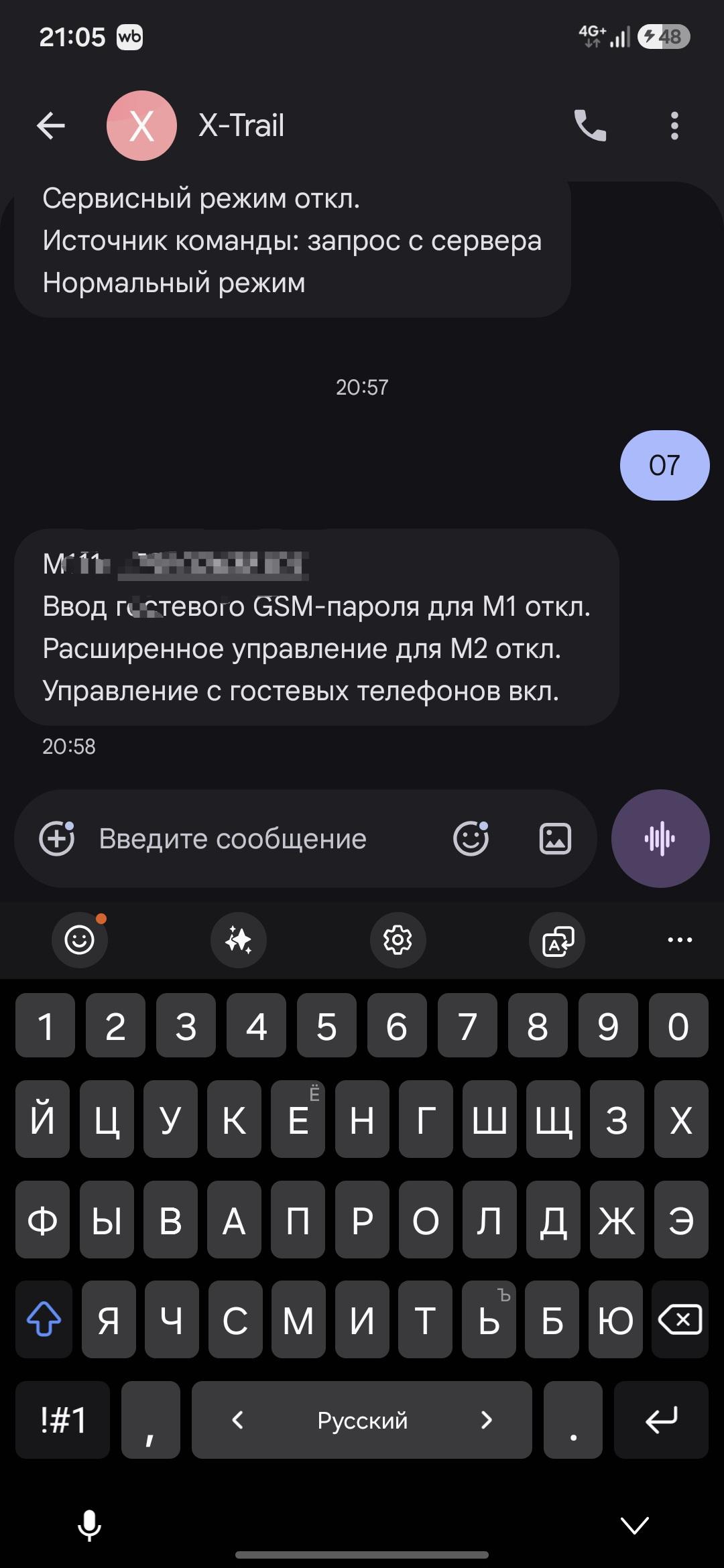Switch to symbols keyboard via !#1
Viewport: 724px width, 1568px height.
(63, 1419)
